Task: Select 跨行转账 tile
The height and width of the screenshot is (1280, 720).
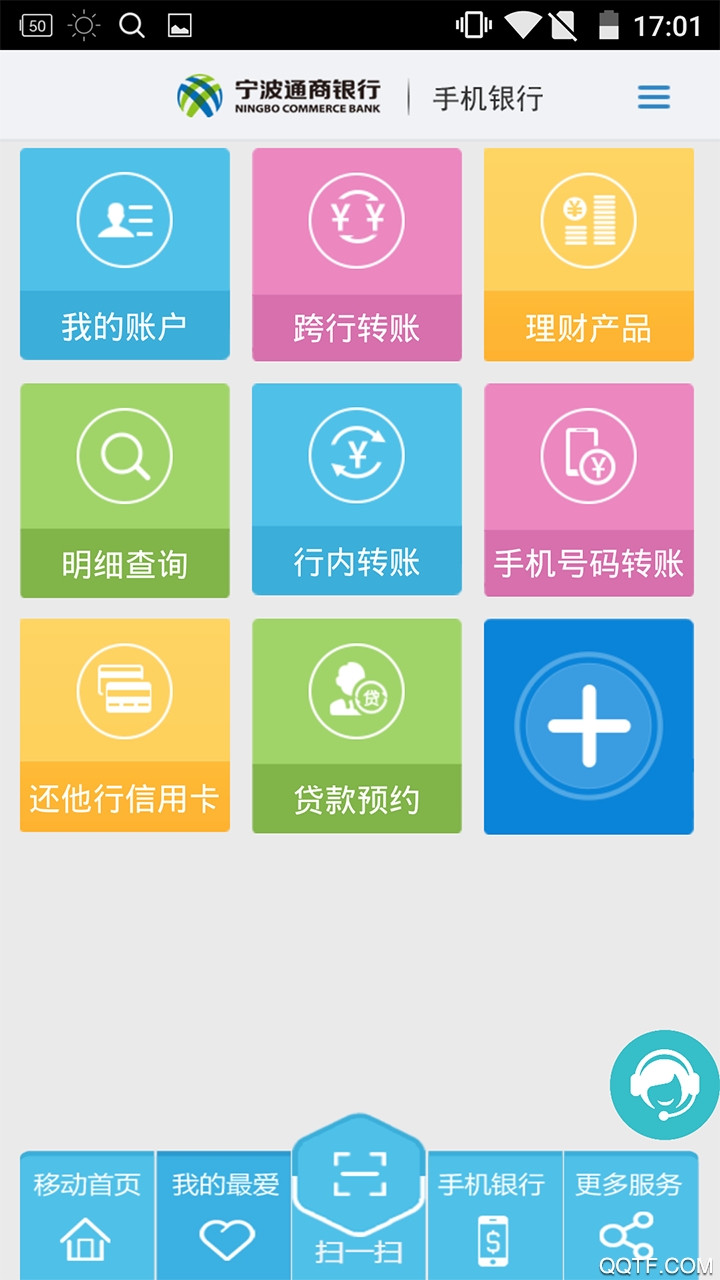Action: [x=357, y=254]
